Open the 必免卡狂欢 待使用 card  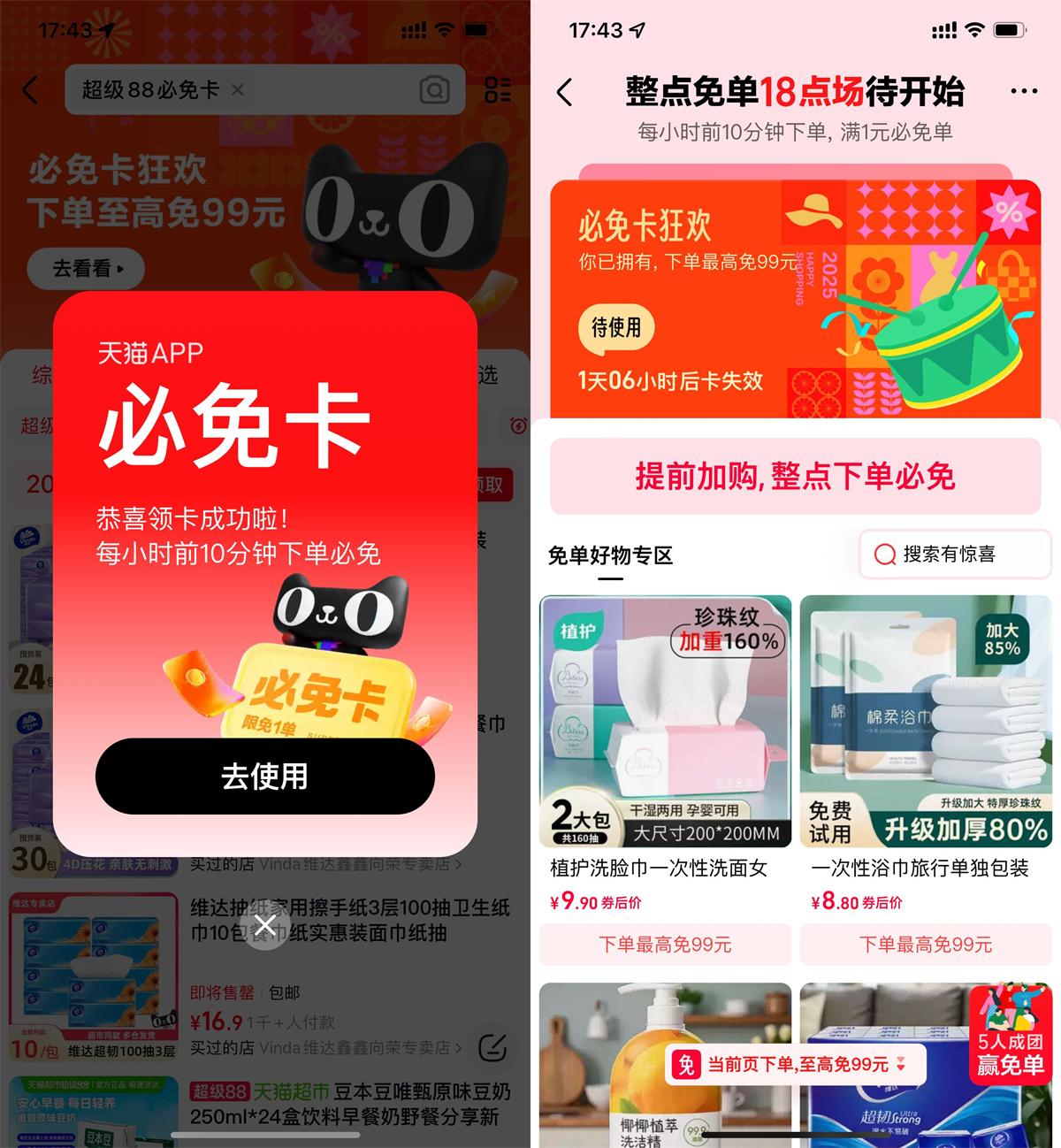pyautogui.click(x=615, y=327)
